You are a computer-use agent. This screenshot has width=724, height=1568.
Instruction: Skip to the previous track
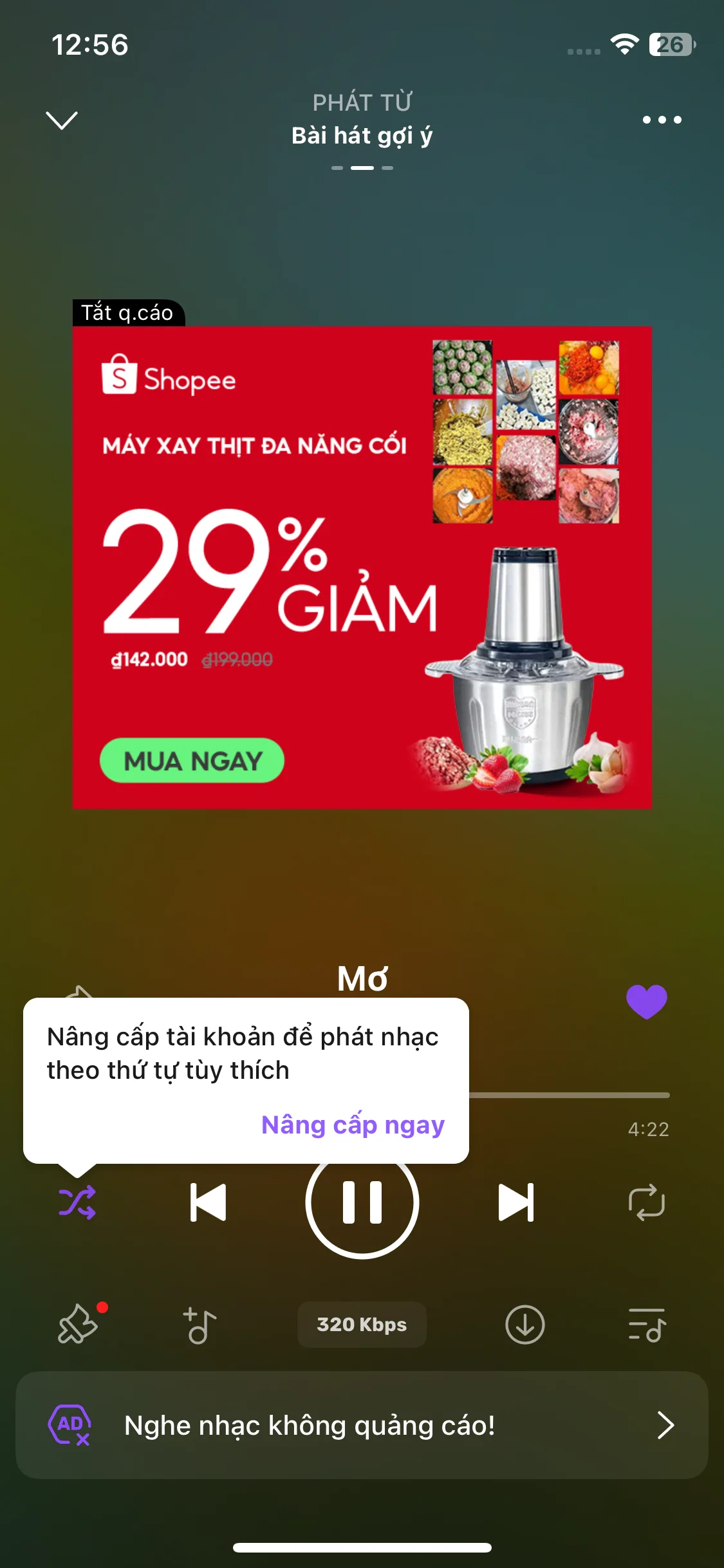pos(209,1202)
